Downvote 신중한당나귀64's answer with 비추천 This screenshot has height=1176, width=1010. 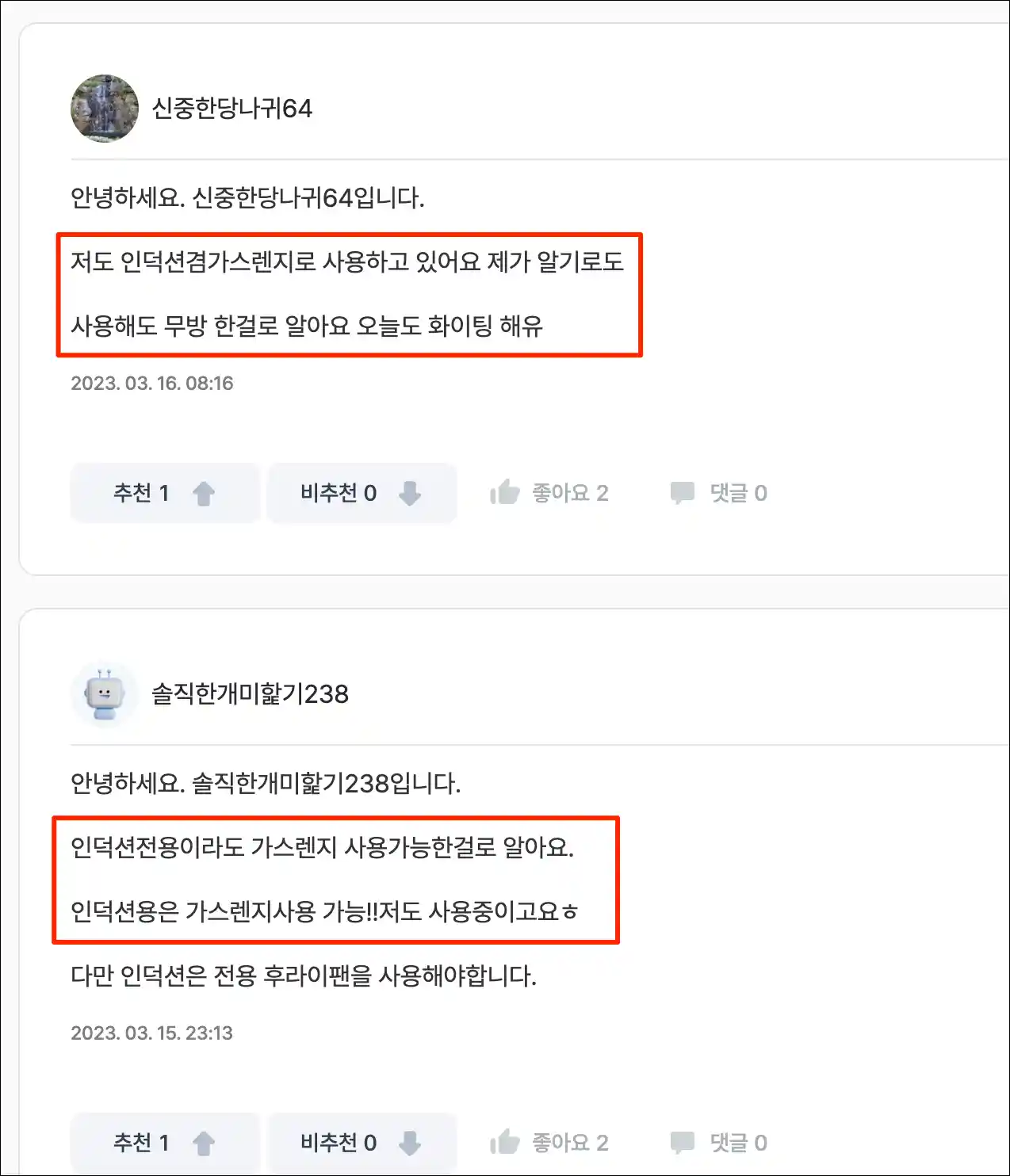tap(362, 493)
